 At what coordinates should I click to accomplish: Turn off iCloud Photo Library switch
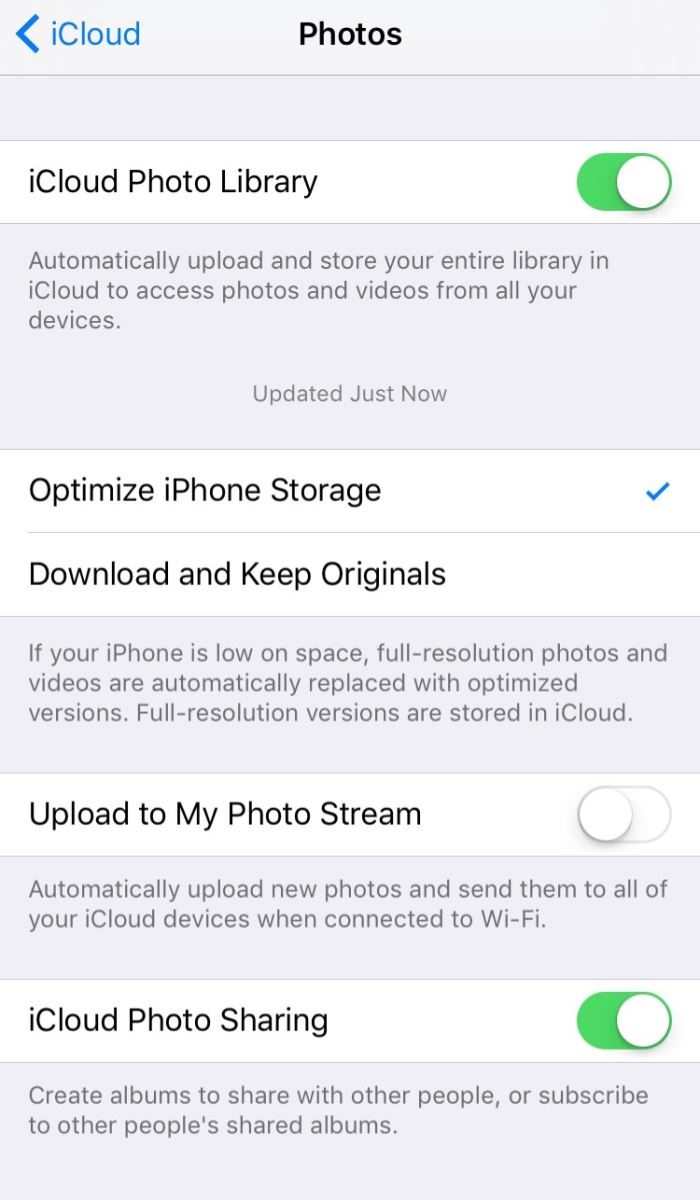tap(624, 182)
